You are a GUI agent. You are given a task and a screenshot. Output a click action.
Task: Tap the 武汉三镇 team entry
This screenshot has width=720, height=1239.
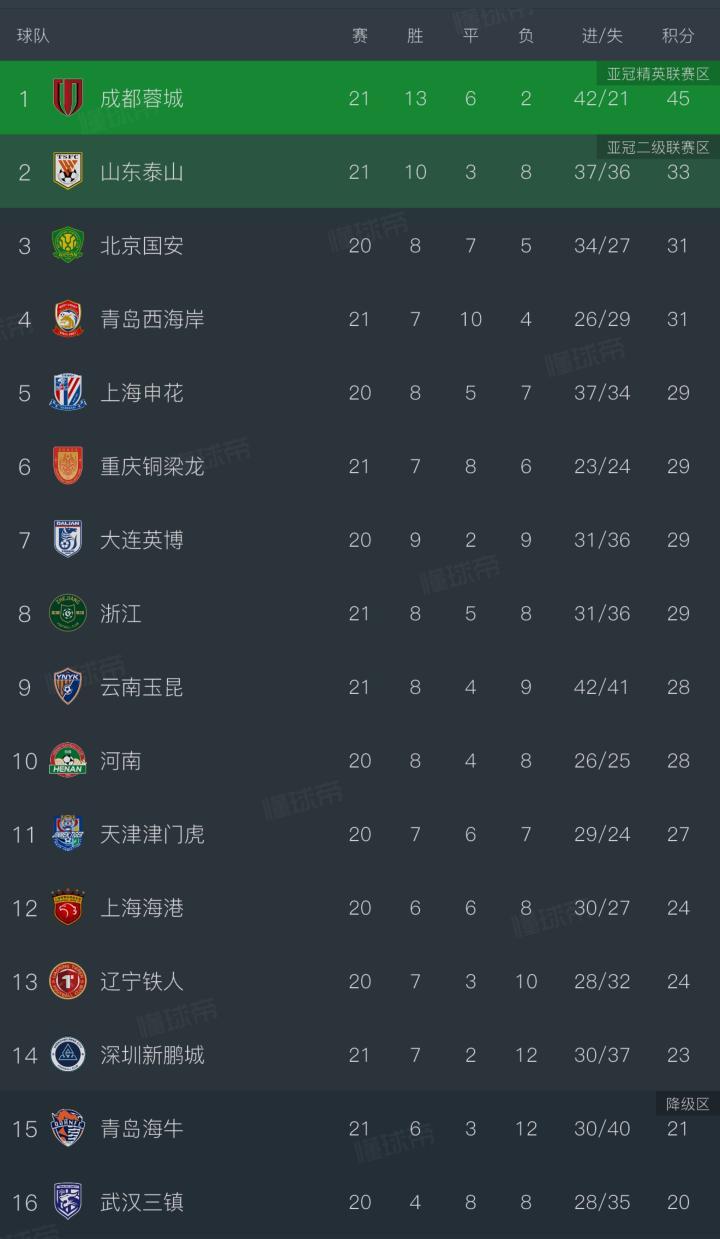click(360, 1202)
